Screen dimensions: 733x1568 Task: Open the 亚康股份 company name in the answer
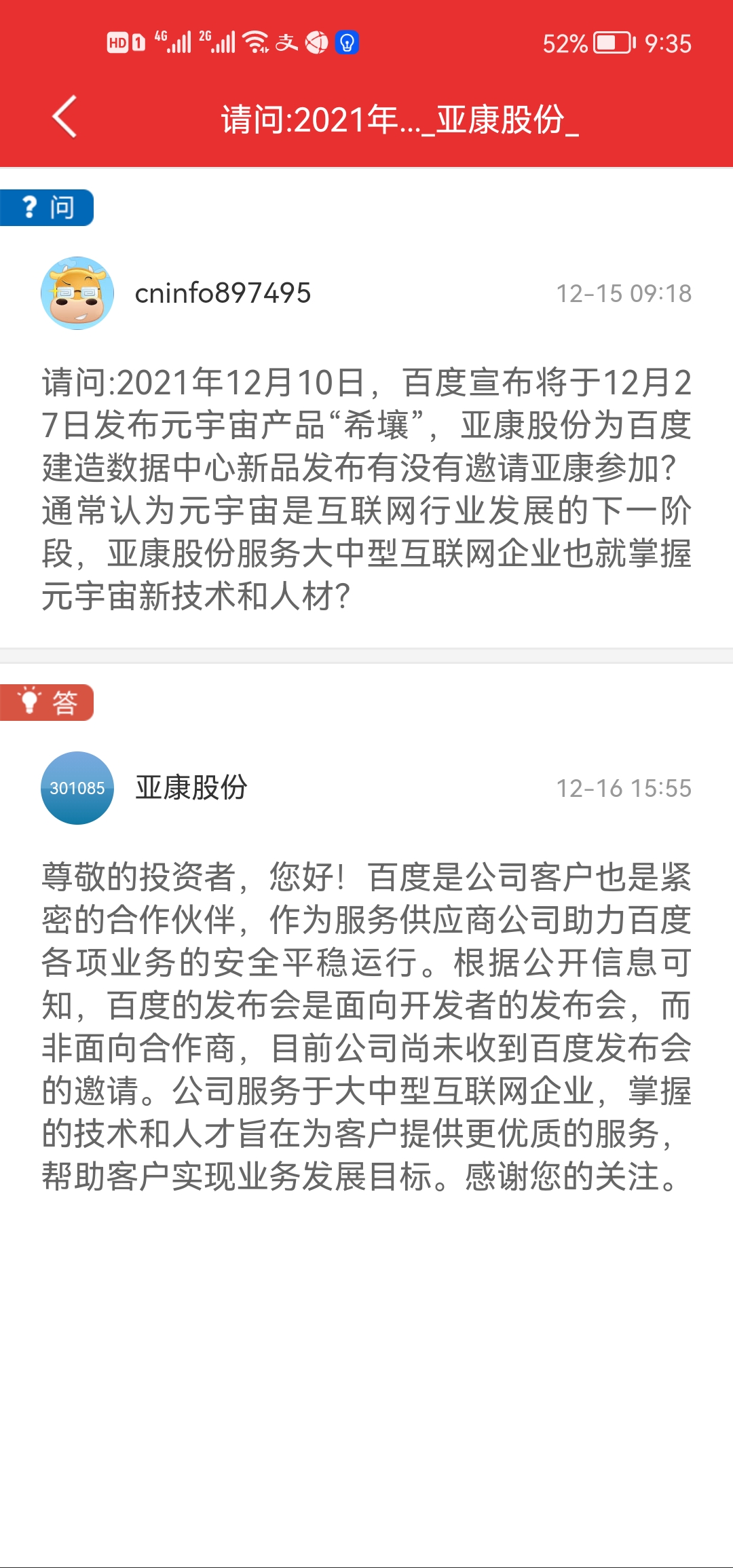(191, 788)
